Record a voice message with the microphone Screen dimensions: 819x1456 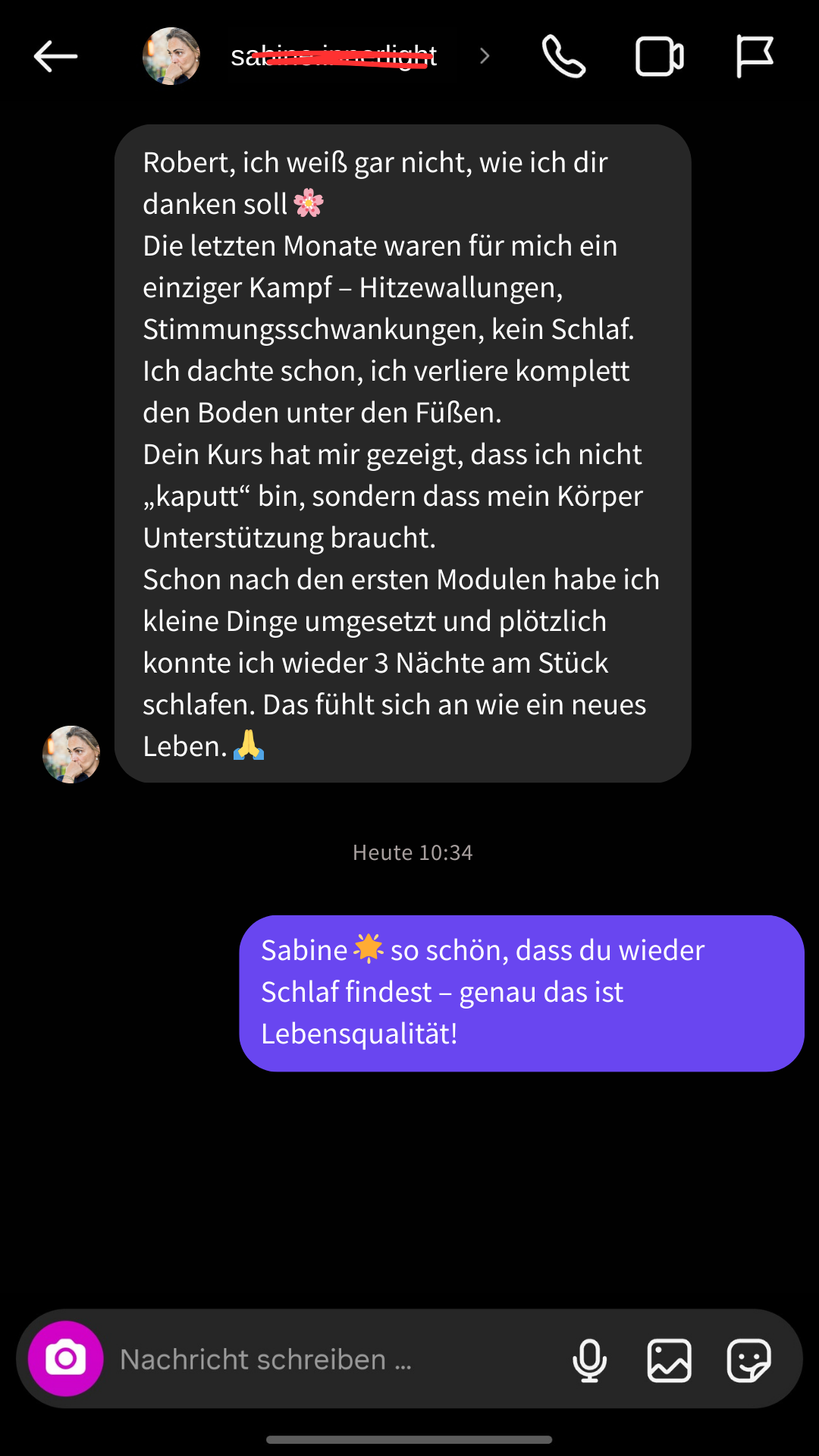pyautogui.click(x=589, y=1360)
